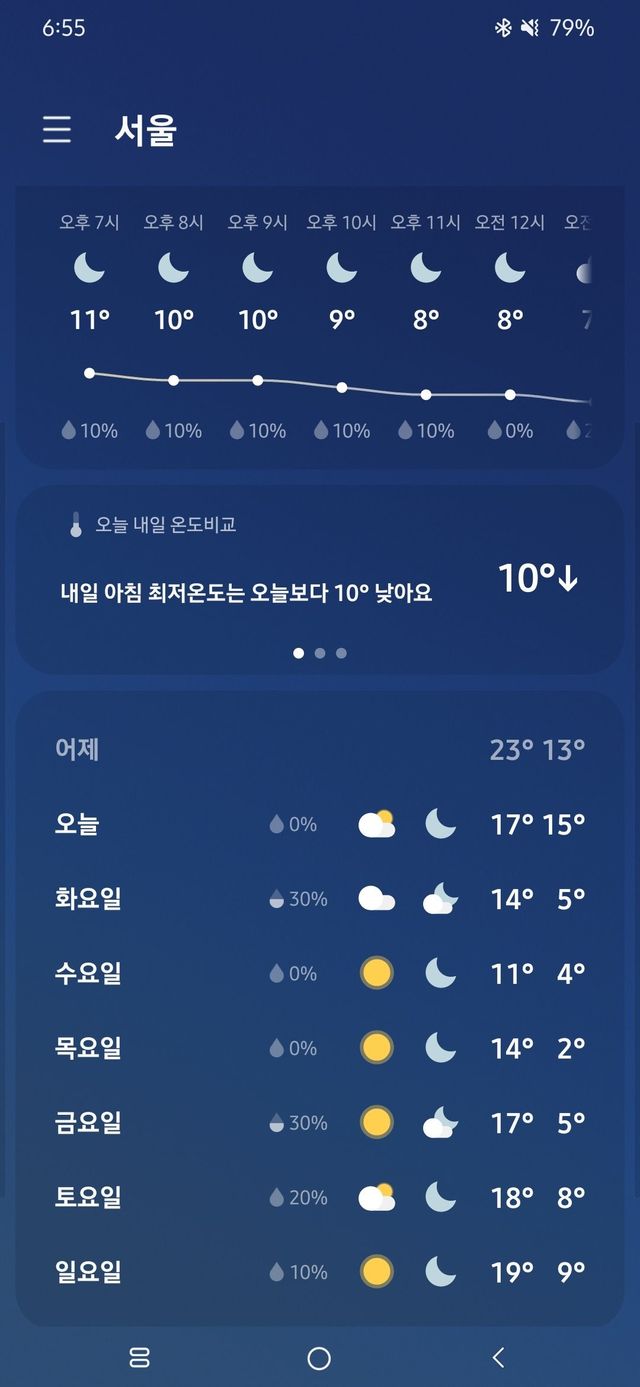View 수요일 weather details
The image size is (640, 1387).
point(320,973)
